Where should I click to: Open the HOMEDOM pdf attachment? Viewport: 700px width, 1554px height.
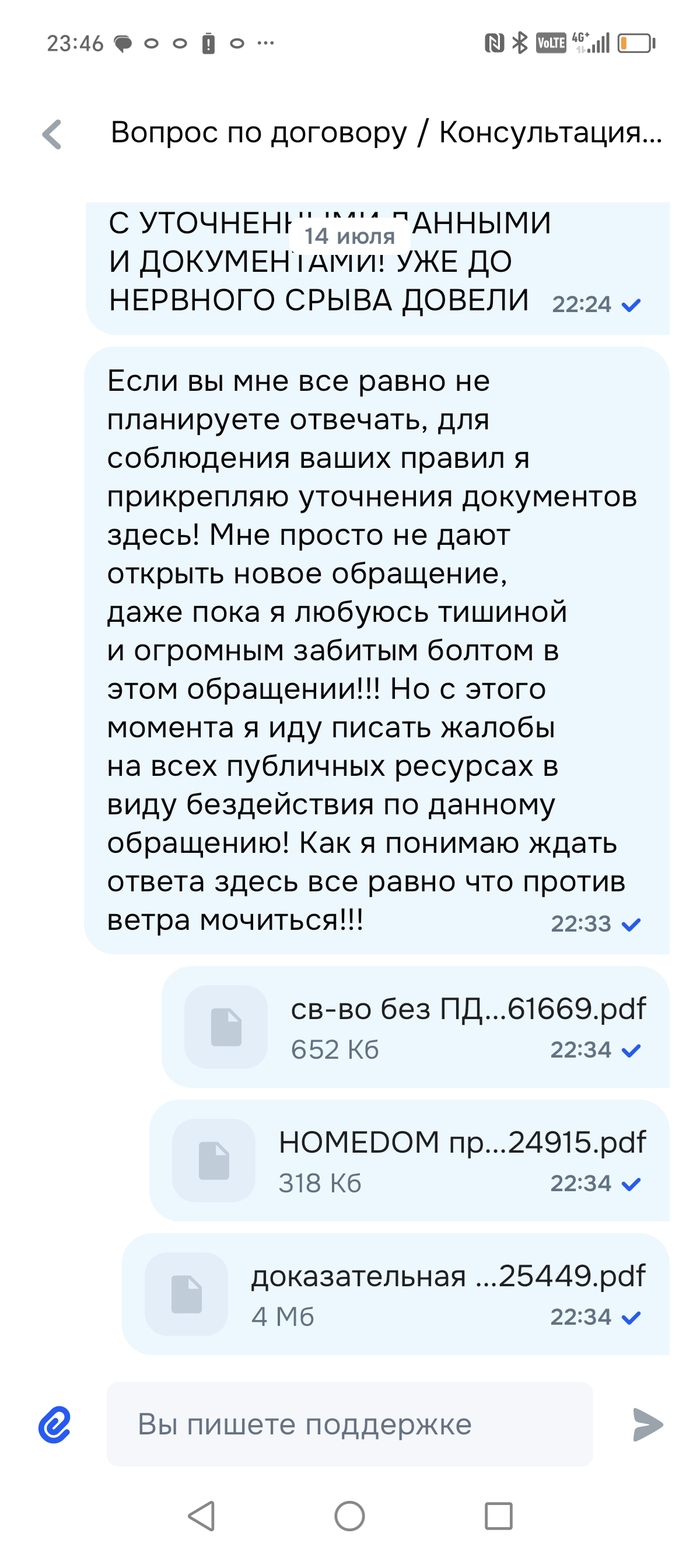pyautogui.click(x=410, y=1160)
